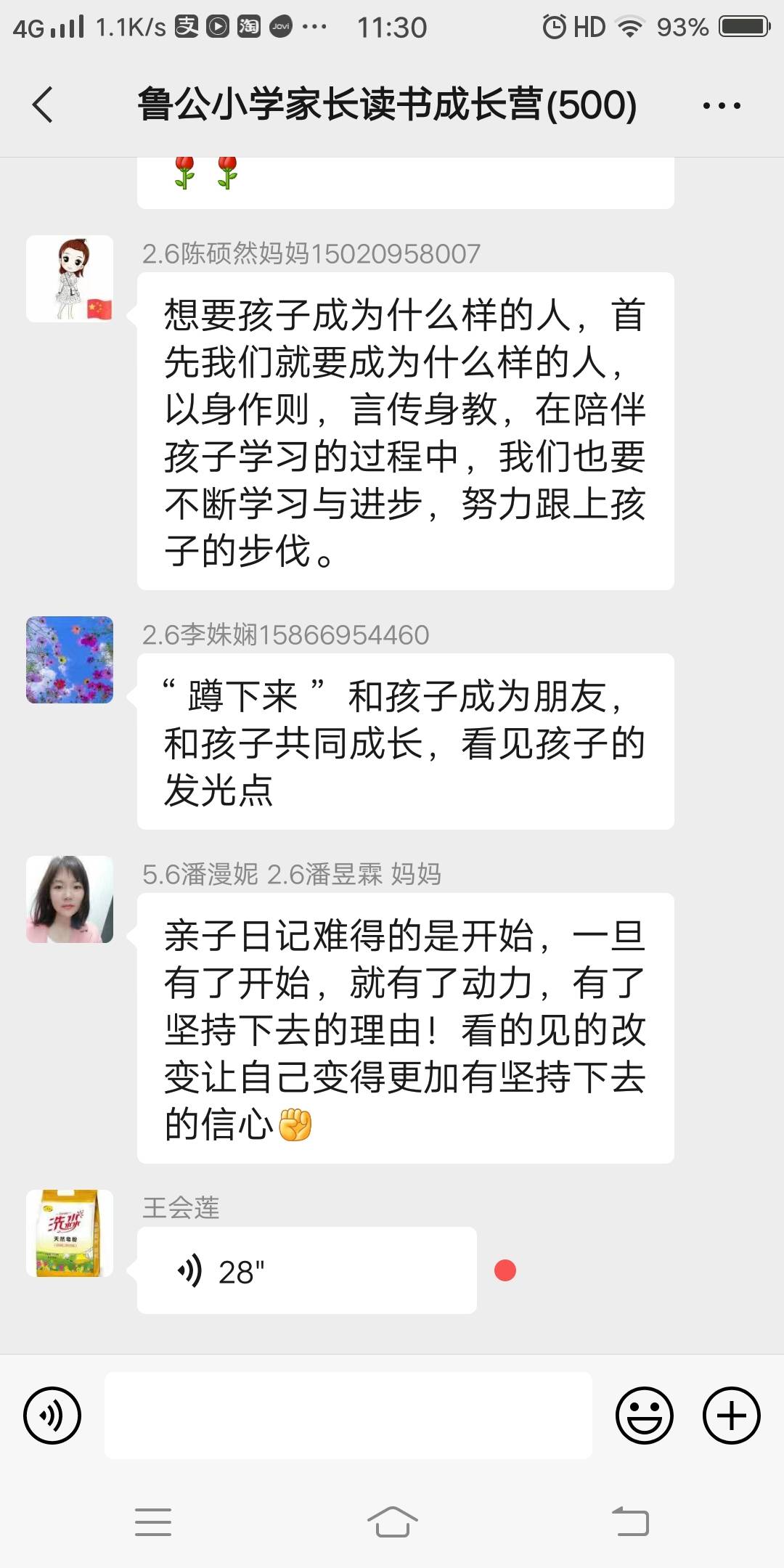The height and width of the screenshot is (1568, 784).
Task: Tap group title 鲁公小学家长读书成长营
Action: point(386,105)
